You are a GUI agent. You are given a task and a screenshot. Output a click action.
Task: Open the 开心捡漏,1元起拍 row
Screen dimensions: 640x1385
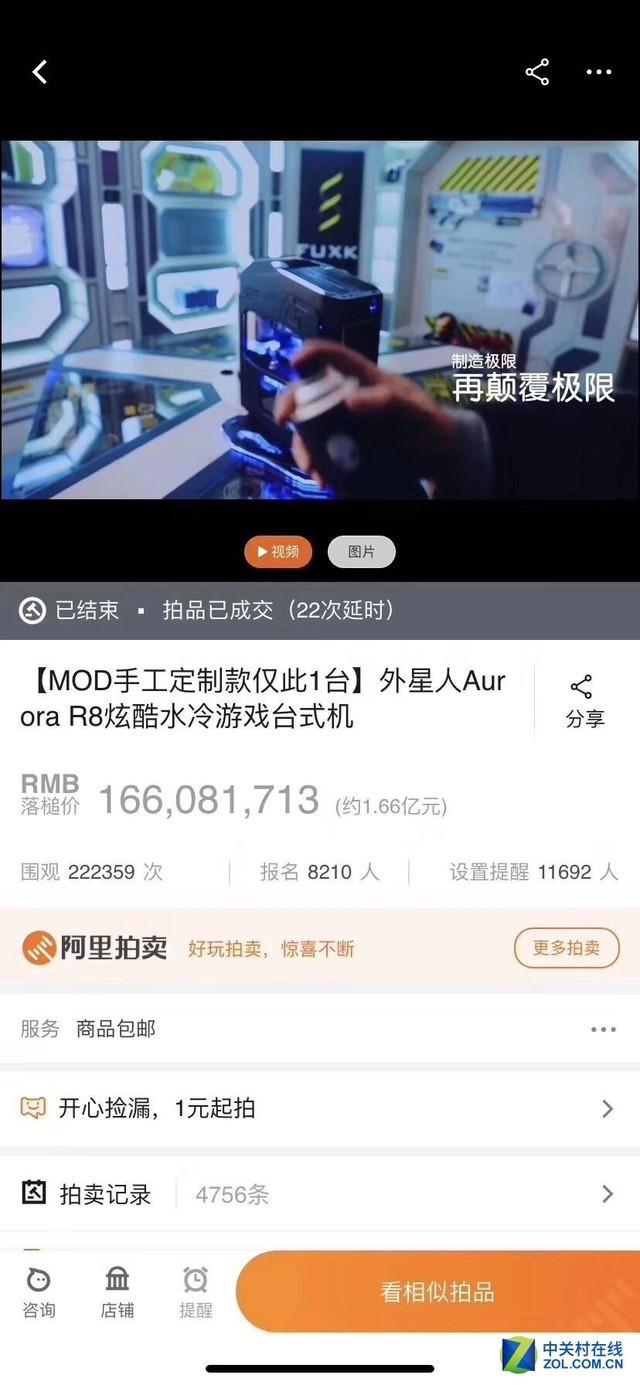(320, 1108)
